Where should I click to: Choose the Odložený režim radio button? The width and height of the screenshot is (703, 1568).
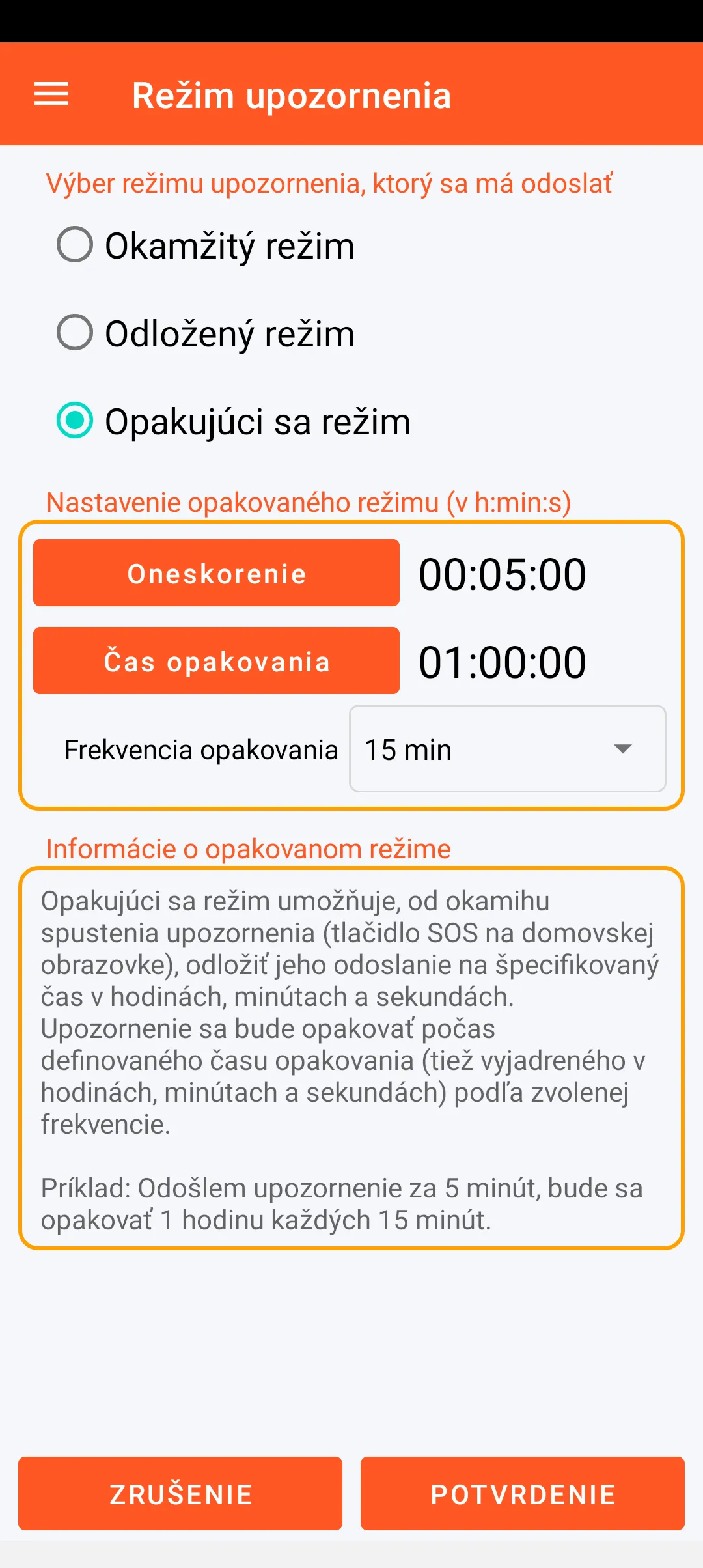pyautogui.click(x=76, y=333)
